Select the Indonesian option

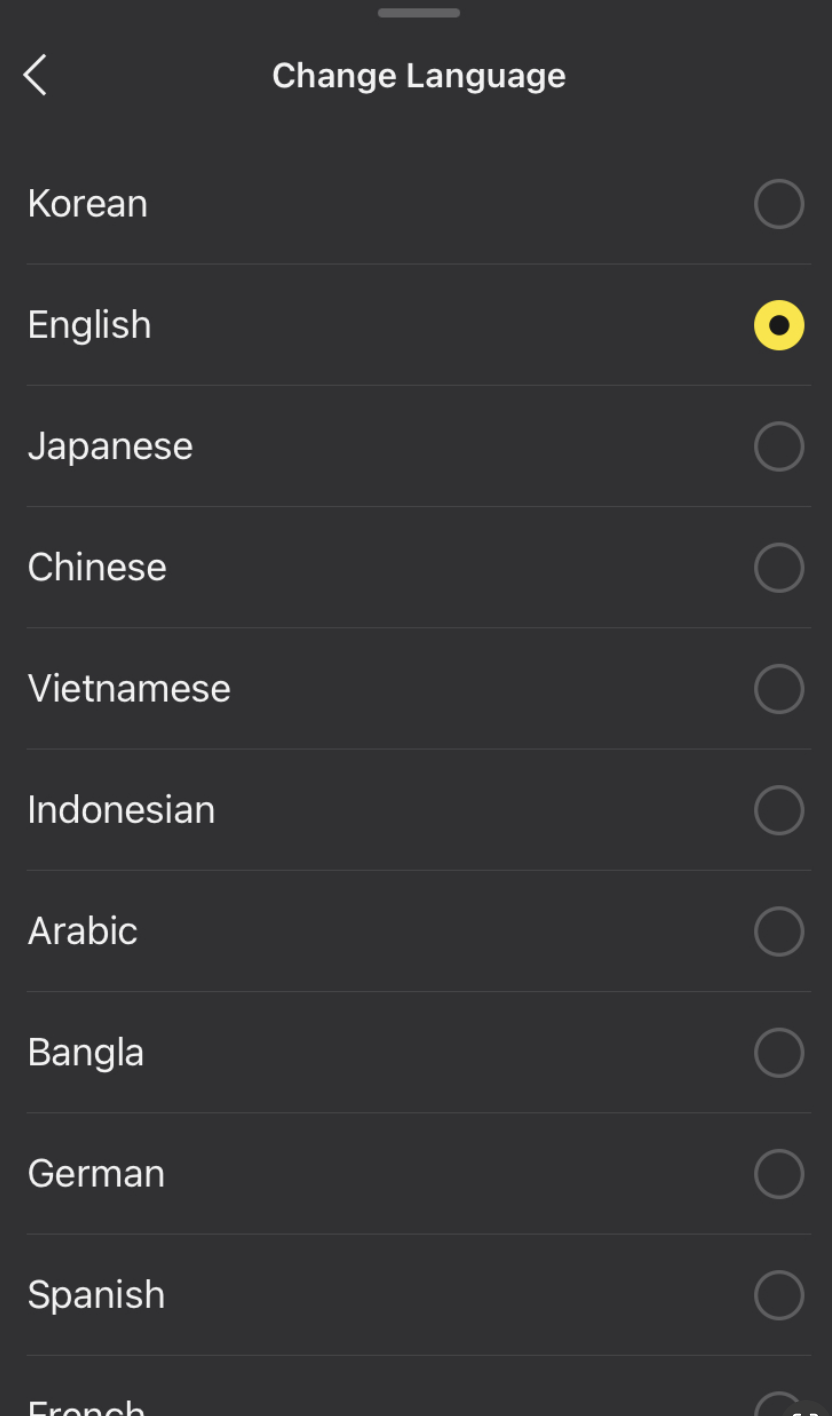tap(418, 810)
